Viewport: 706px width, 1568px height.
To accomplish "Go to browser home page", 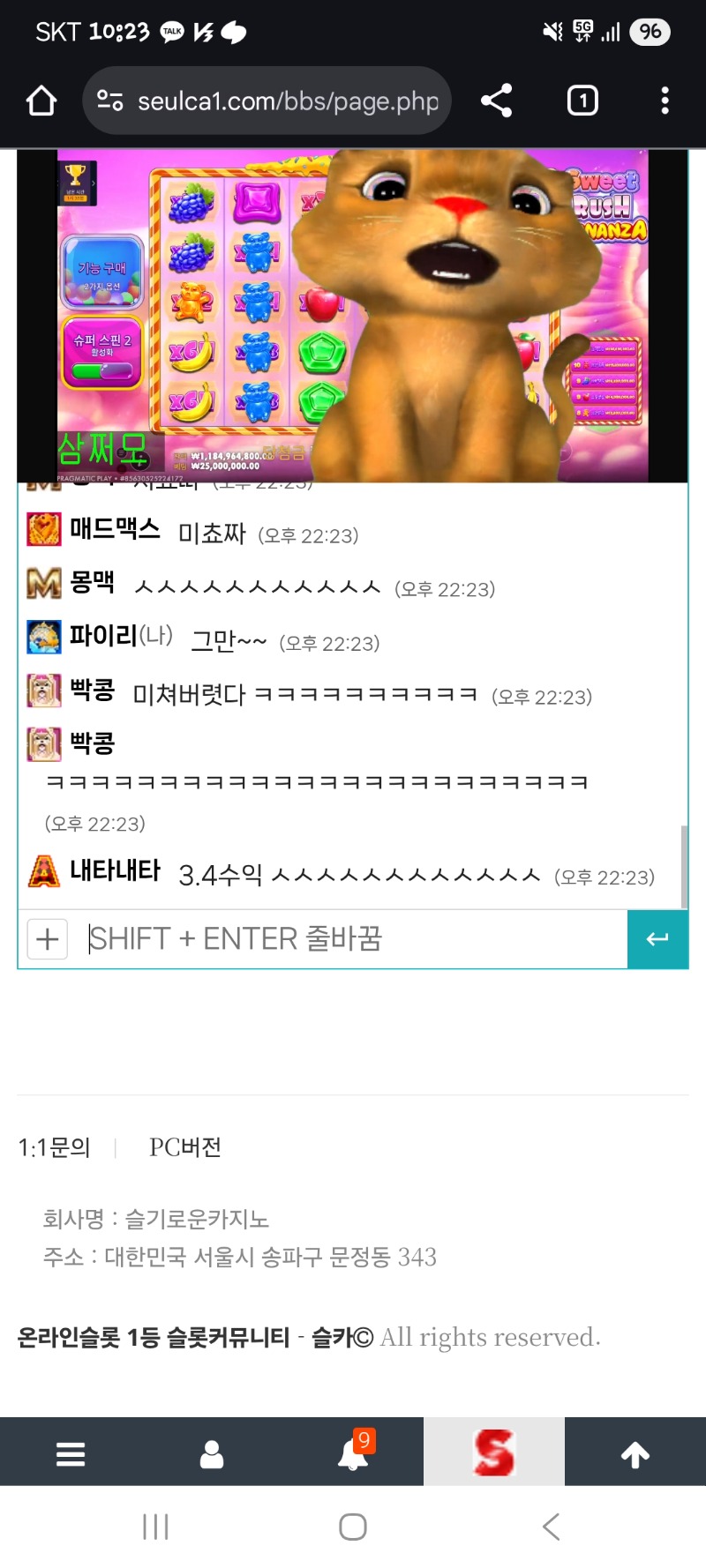I will pyautogui.click(x=41, y=101).
